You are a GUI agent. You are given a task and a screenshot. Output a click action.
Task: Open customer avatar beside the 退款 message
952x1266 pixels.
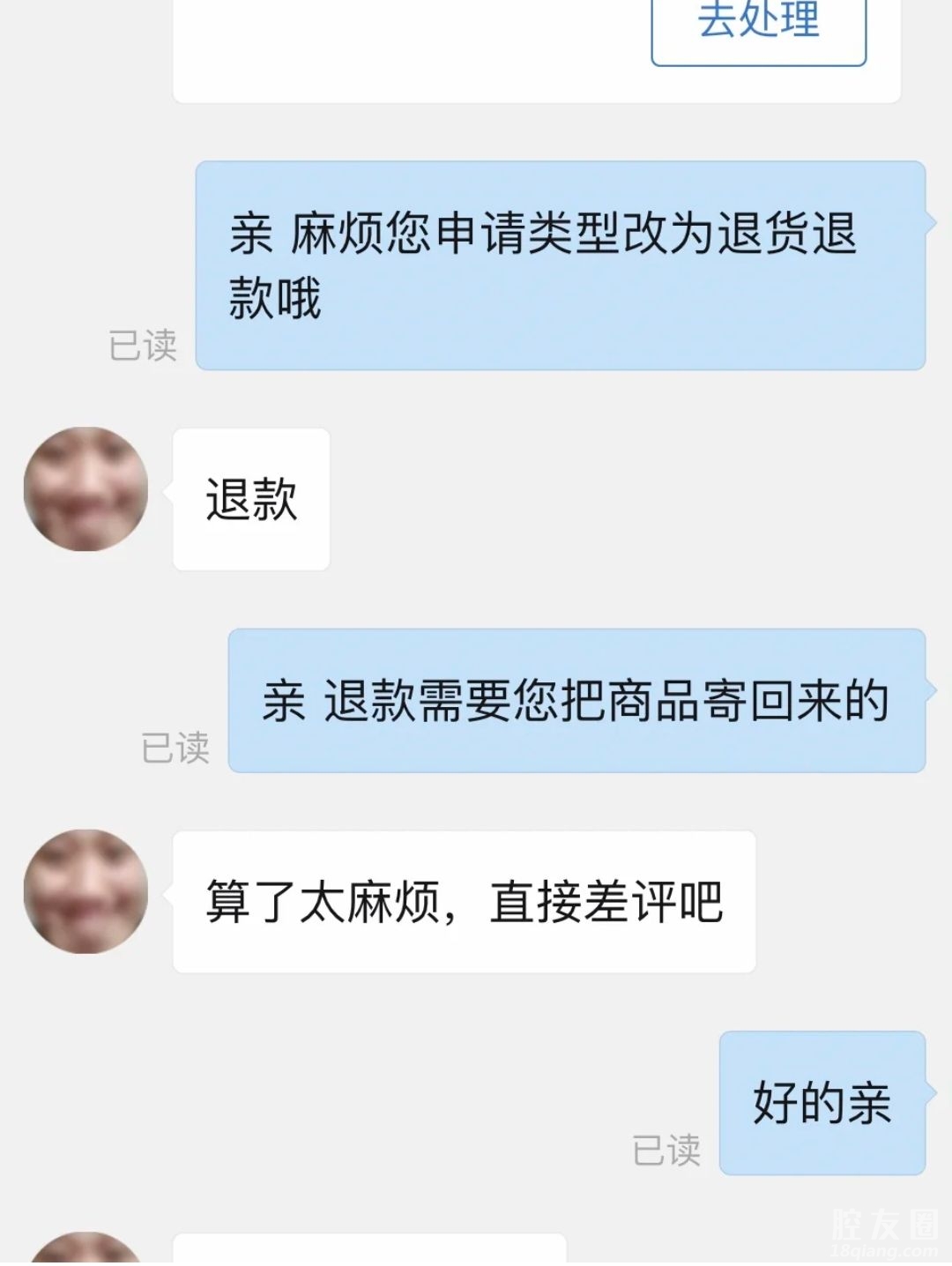coord(86,489)
